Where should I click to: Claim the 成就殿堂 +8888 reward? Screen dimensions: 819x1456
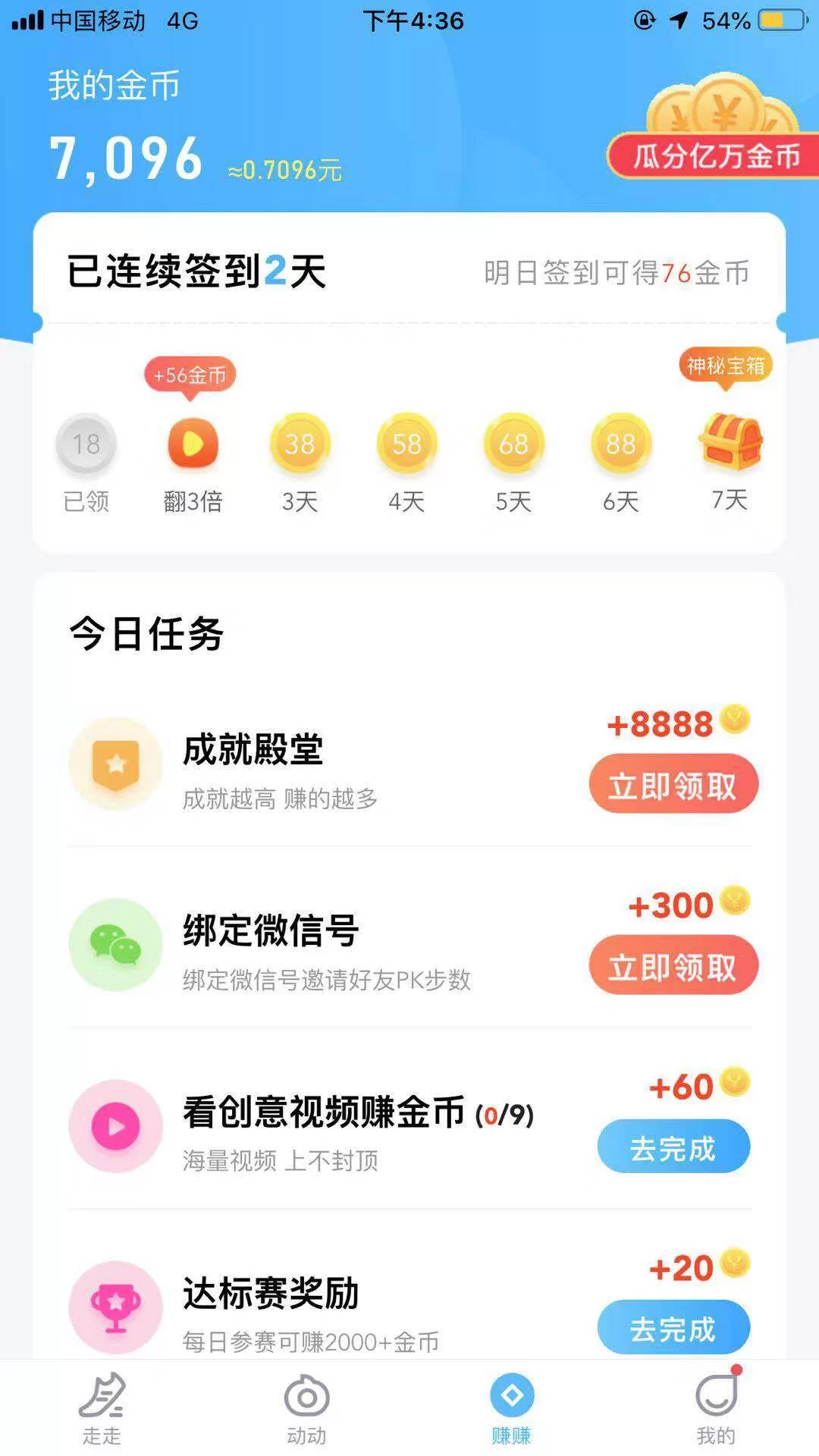coord(673,784)
